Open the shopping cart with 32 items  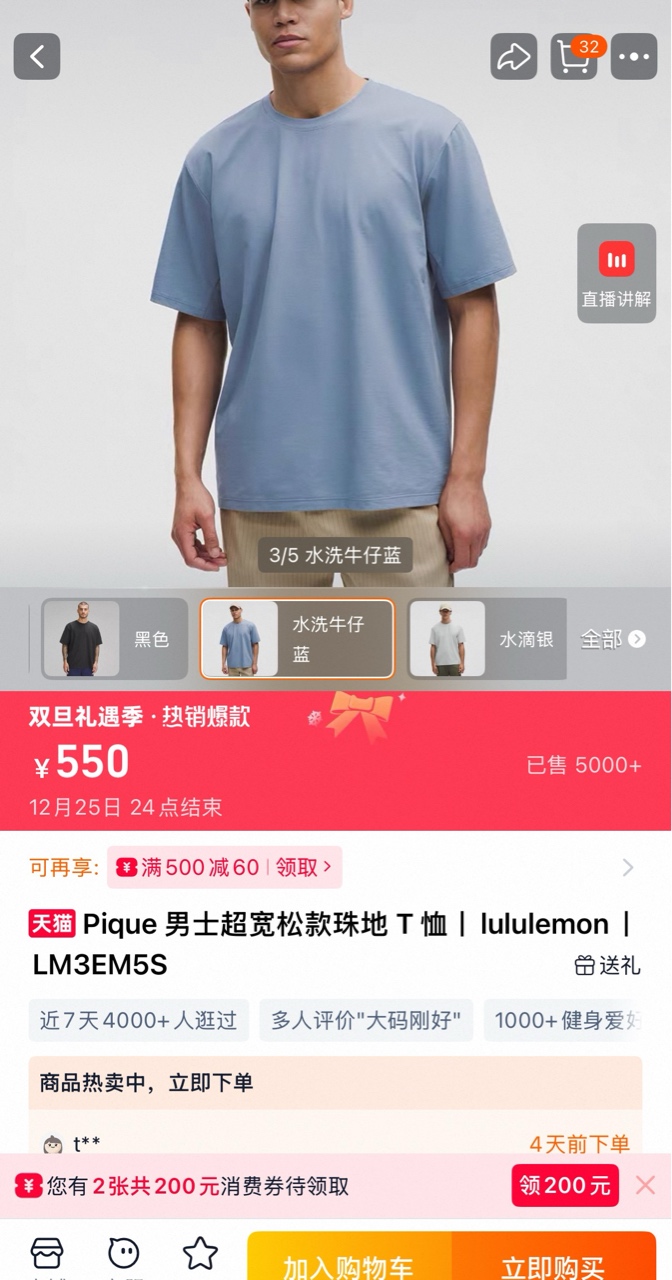[574, 57]
